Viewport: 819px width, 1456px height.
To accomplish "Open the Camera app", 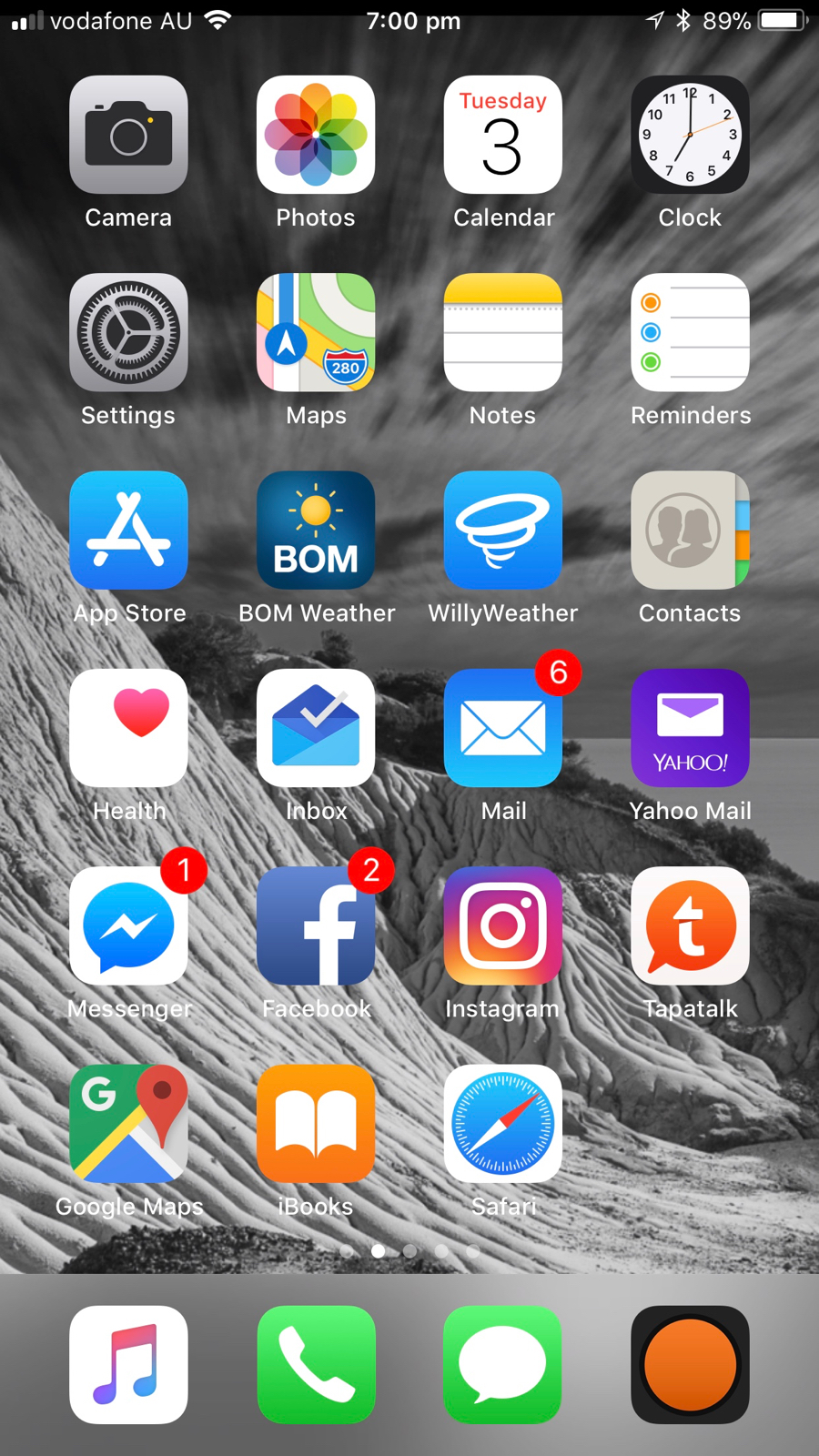I will [x=128, y=135].
